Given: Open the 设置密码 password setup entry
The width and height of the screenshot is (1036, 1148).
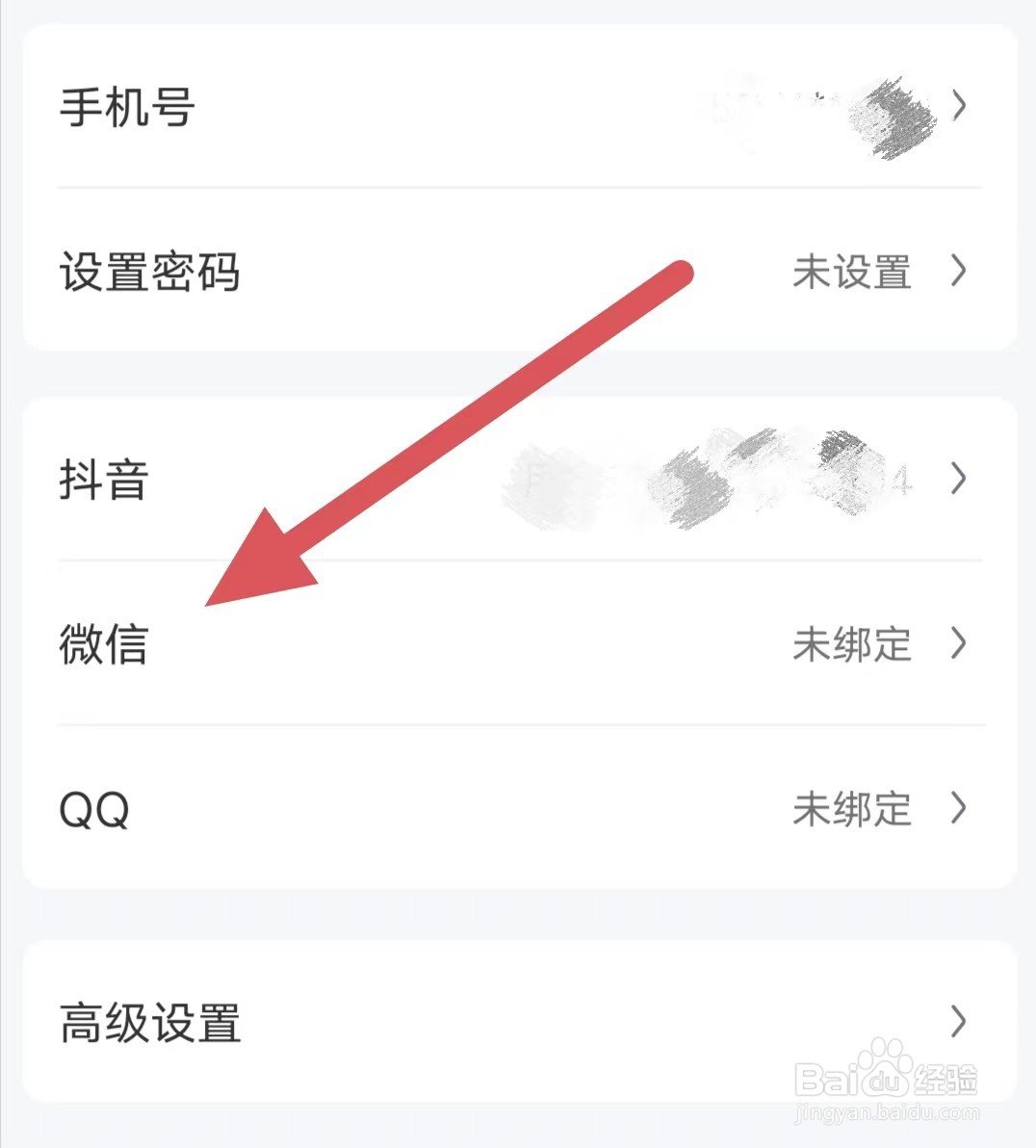Looking at the screenshot, I should coord(151,273).
